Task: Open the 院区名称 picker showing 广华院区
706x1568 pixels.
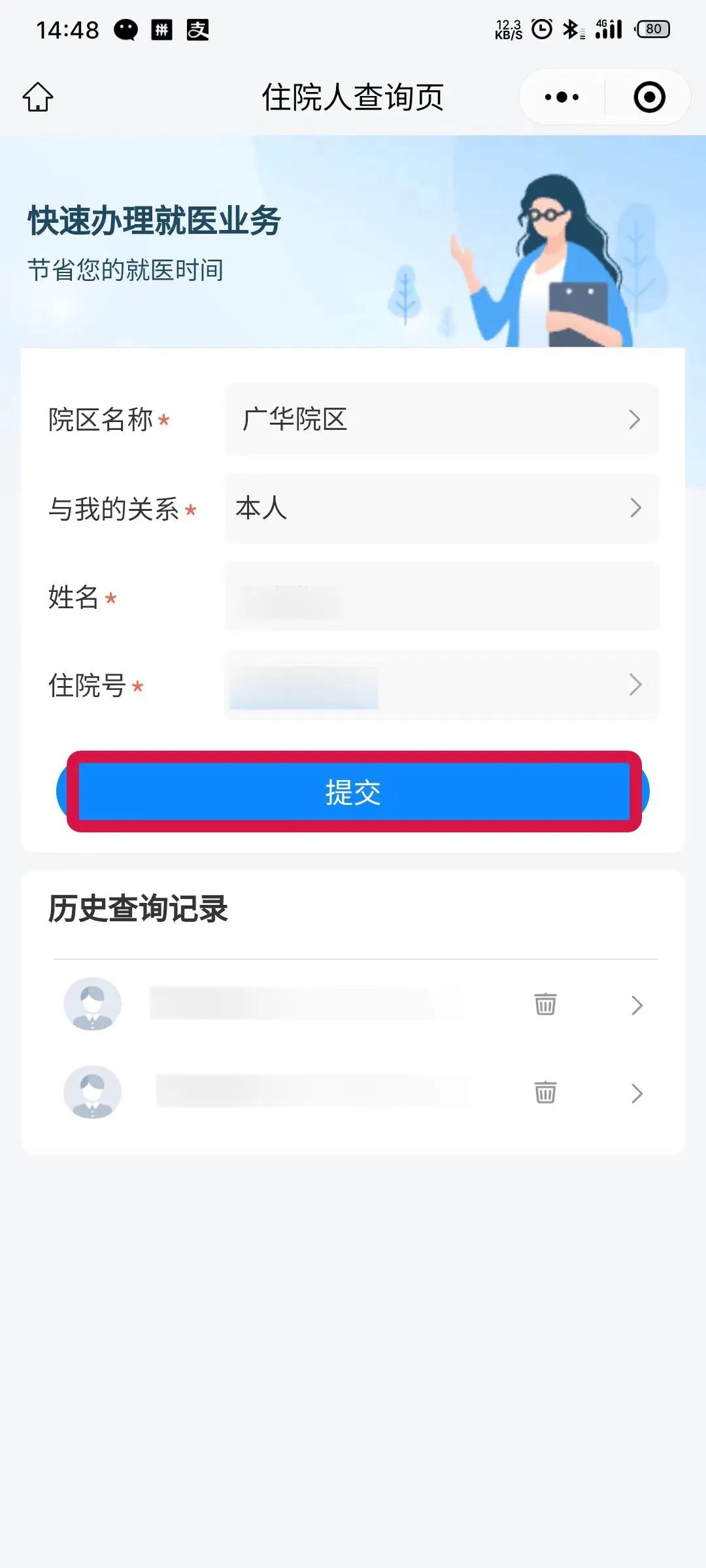Action: click(441, 419)
